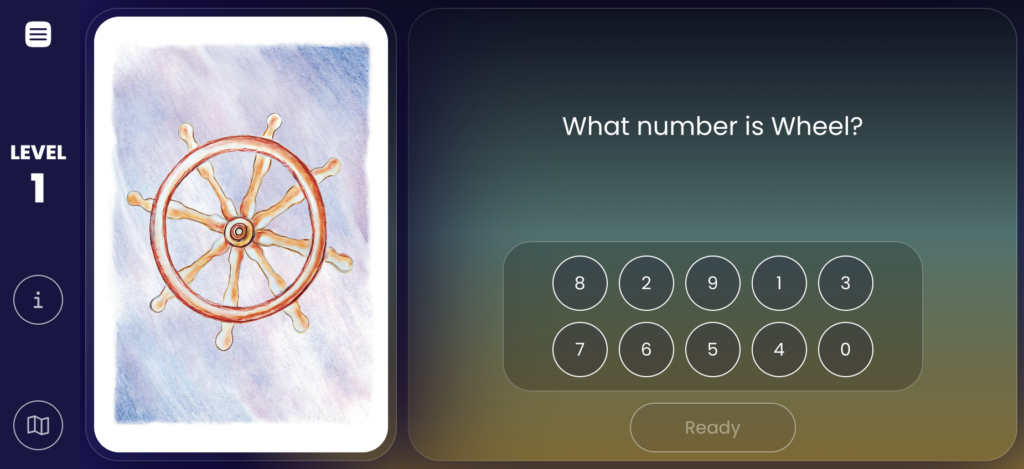Viewport: 1024px width, 469px height.
Task: Select number 4
Action: click(779, 350)
